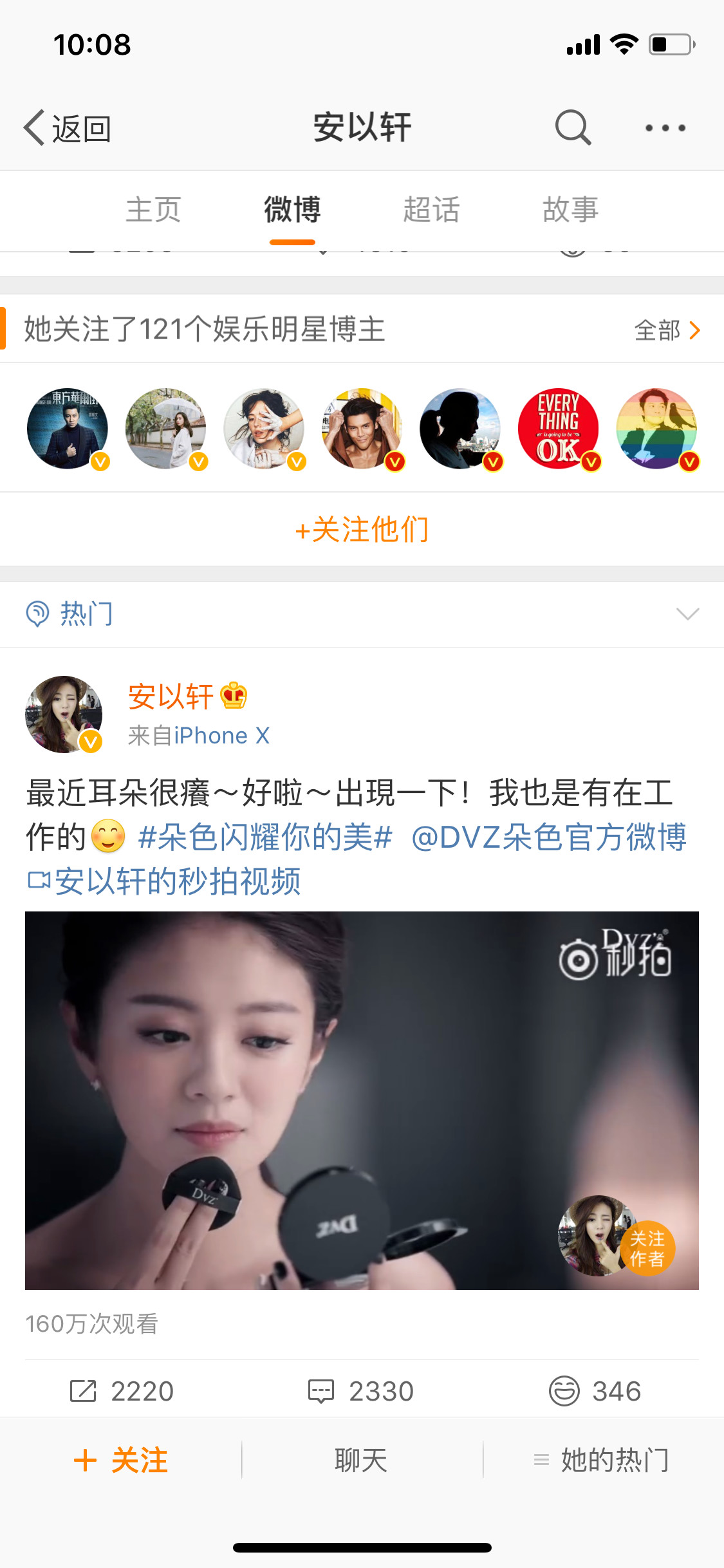Open the three-dot overflow menu
The height and width of the screenshot is (1568, 724).
pos(665,128)
